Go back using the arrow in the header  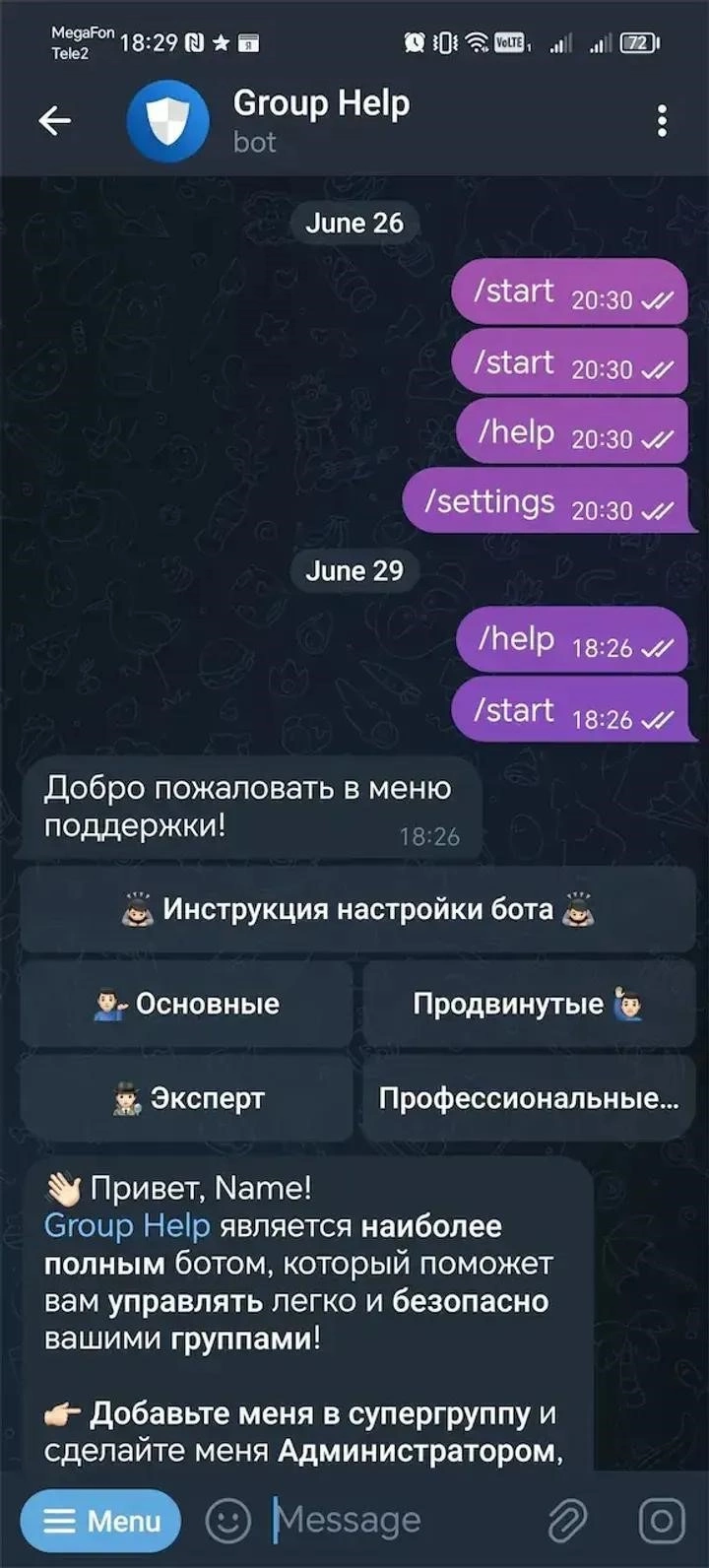coord(54,121)
